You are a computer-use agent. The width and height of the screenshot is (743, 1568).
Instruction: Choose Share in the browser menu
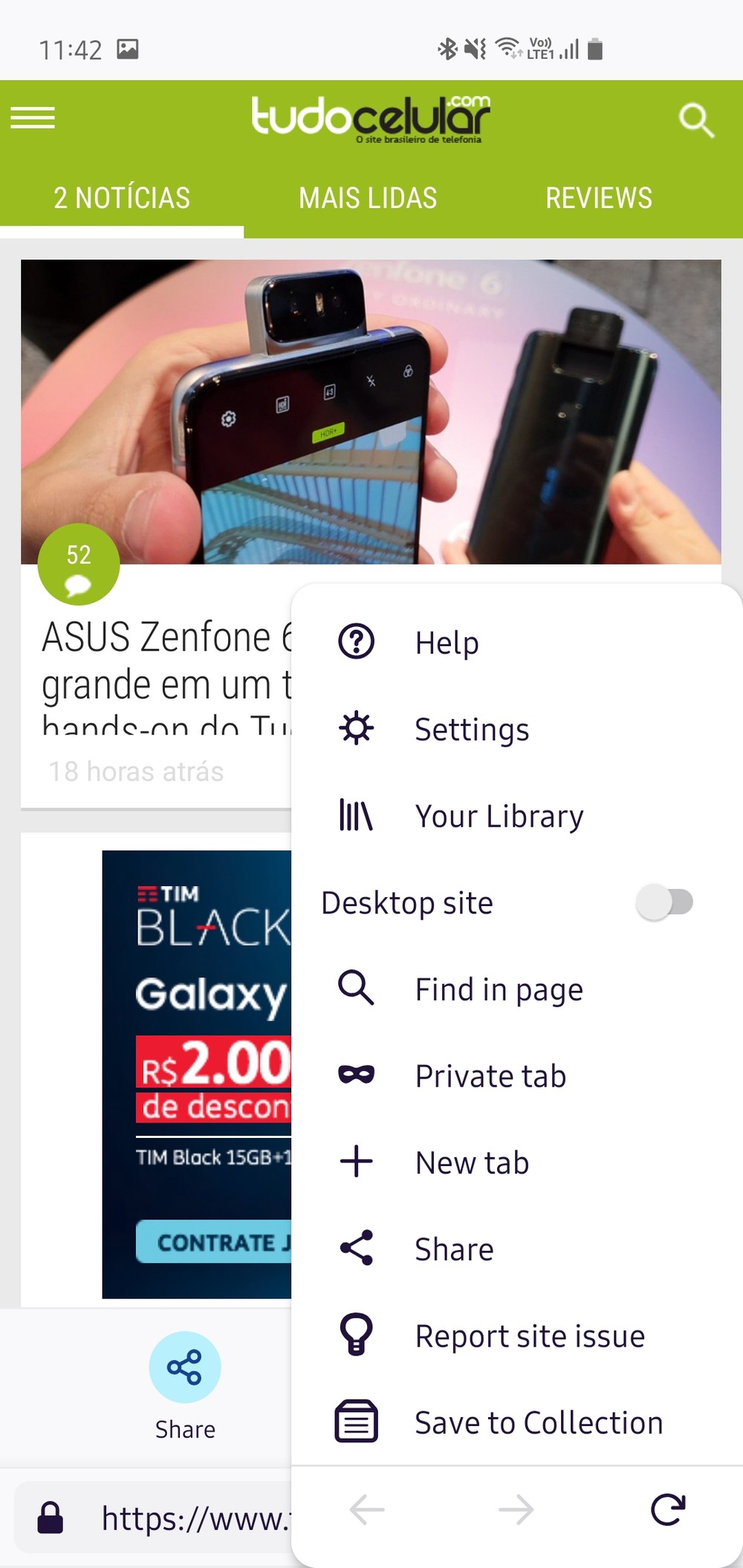tap(454, 1249)
